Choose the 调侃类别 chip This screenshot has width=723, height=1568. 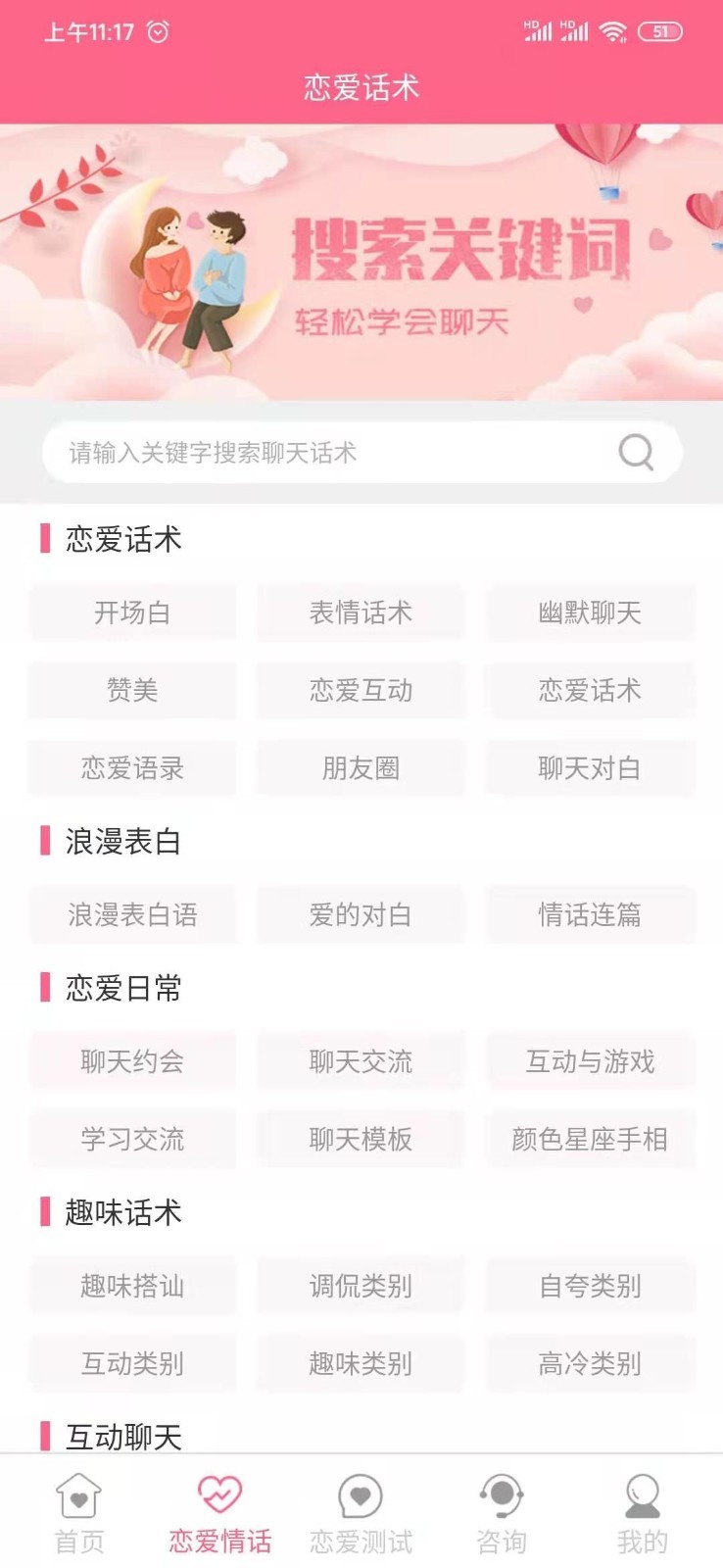coord(361,1286)
